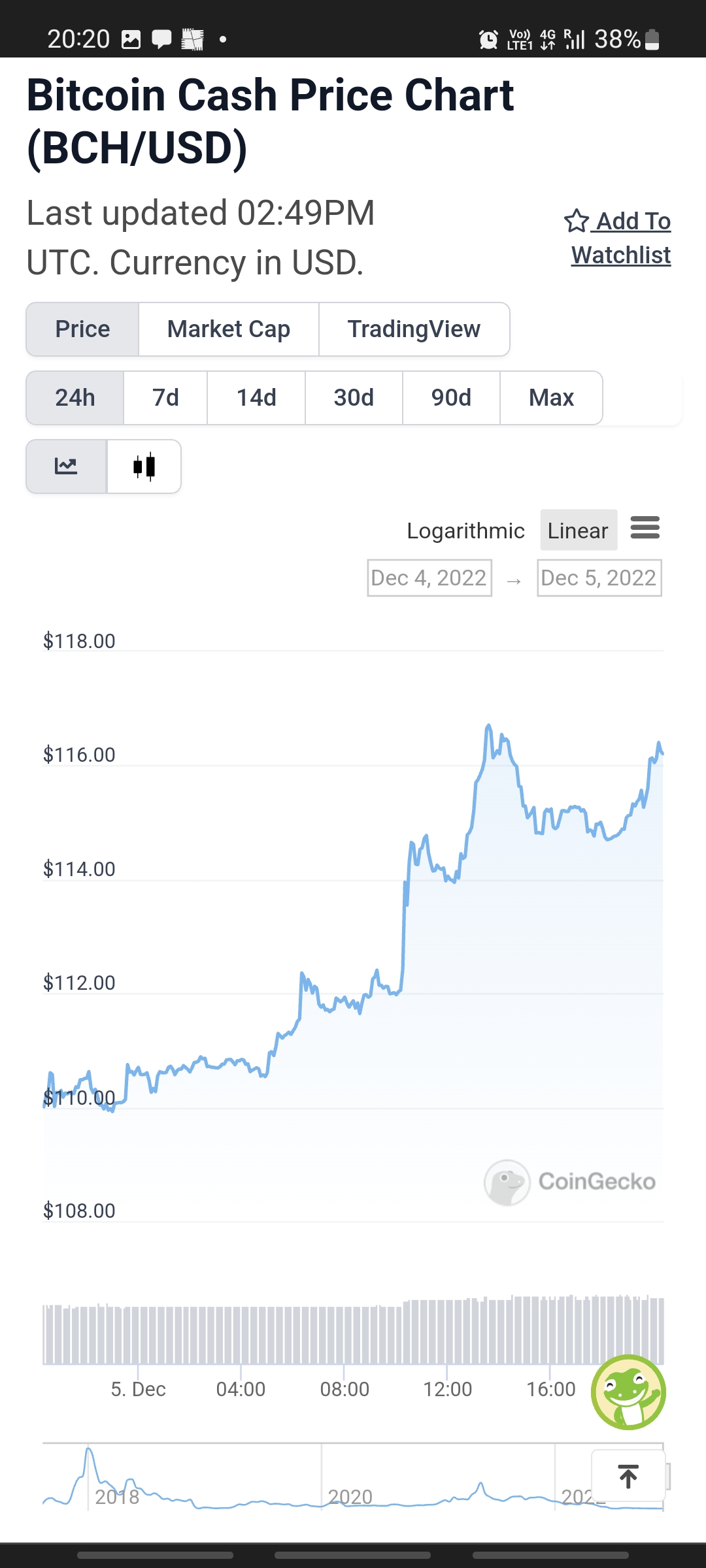Add Bitcoin Cash to your watchlist
The height and width of the screenshot is (1568, 706).
coord(618,238)
